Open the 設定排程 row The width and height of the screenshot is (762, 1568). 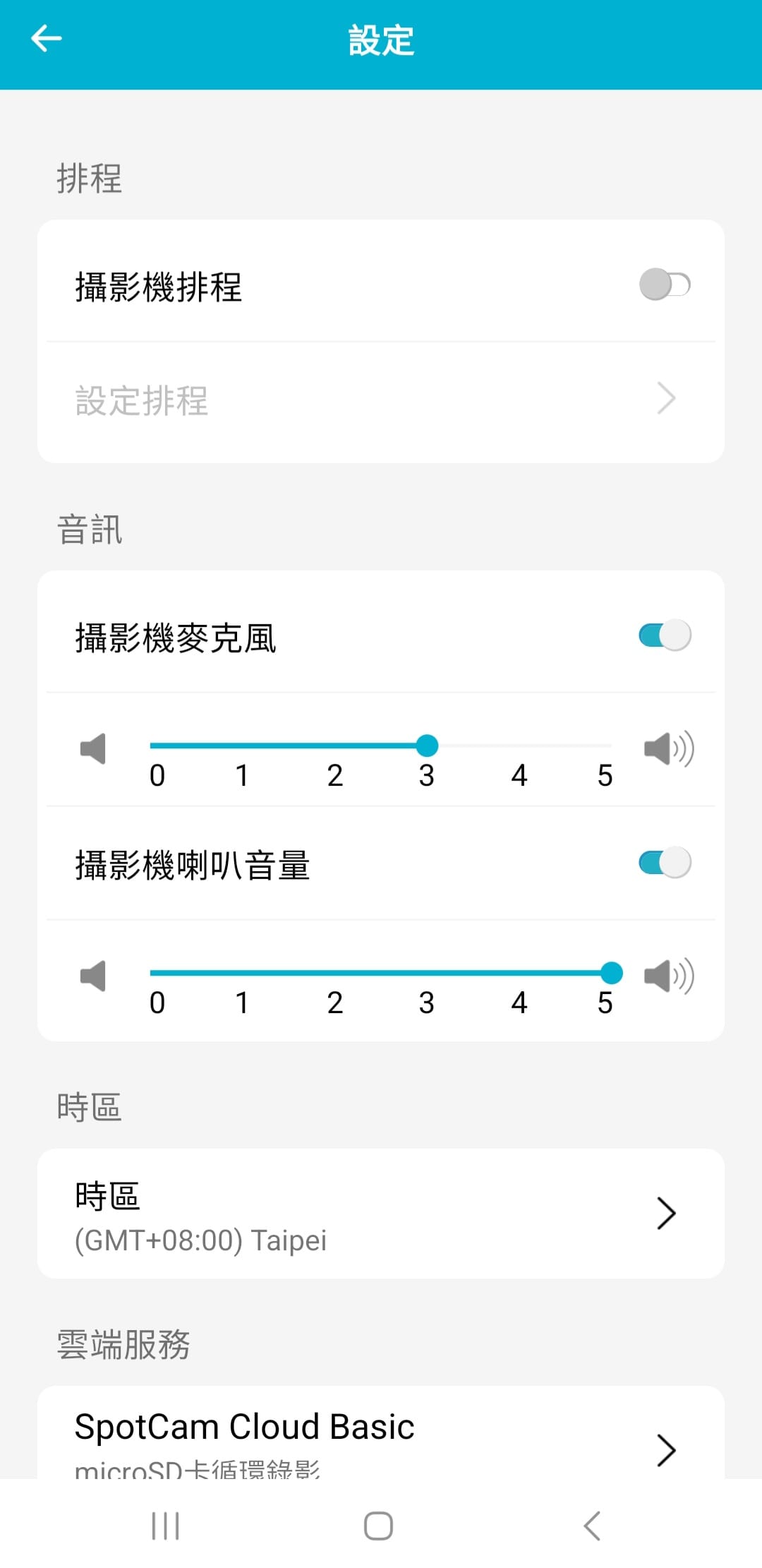(381, 400)
